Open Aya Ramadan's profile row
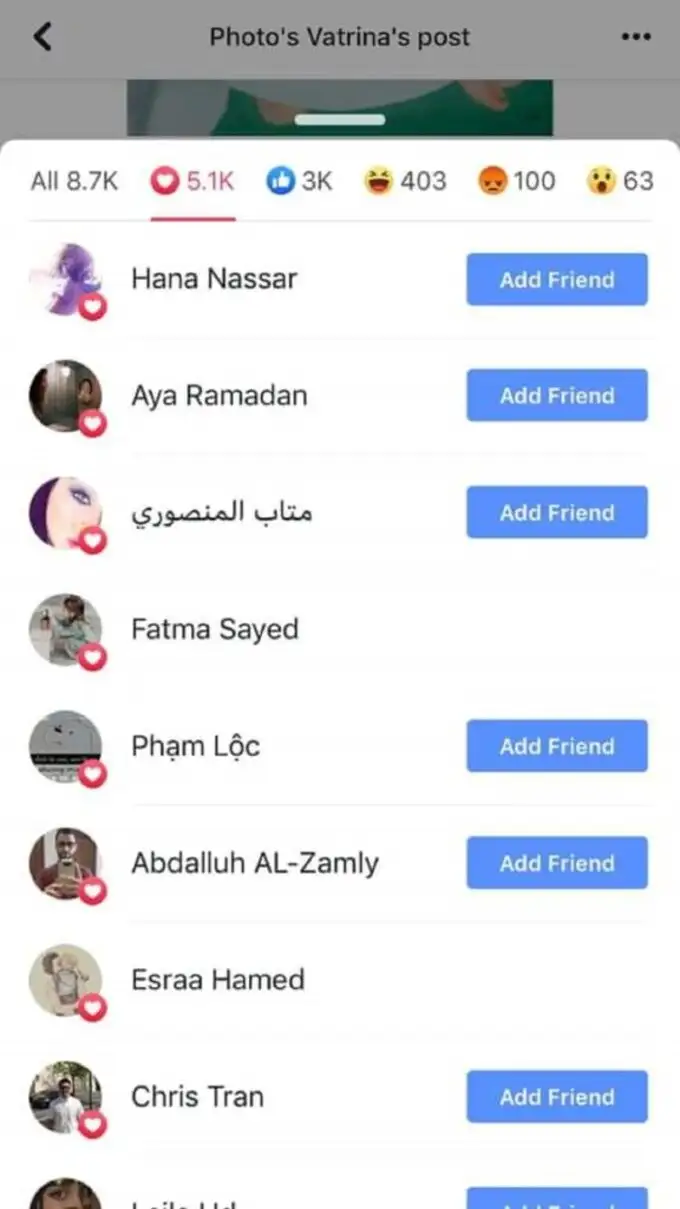680x1209 pixels. click(x=219, y=395)
